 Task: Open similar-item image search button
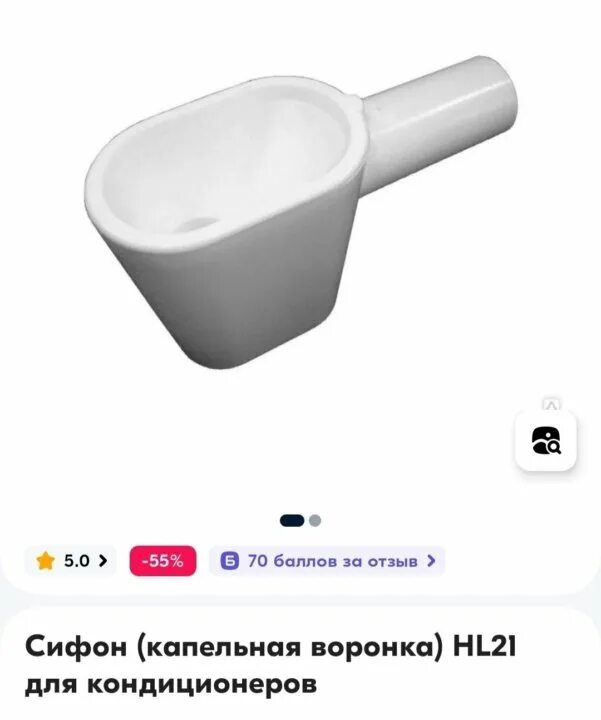pyautogui.click(x=546, y=440)
